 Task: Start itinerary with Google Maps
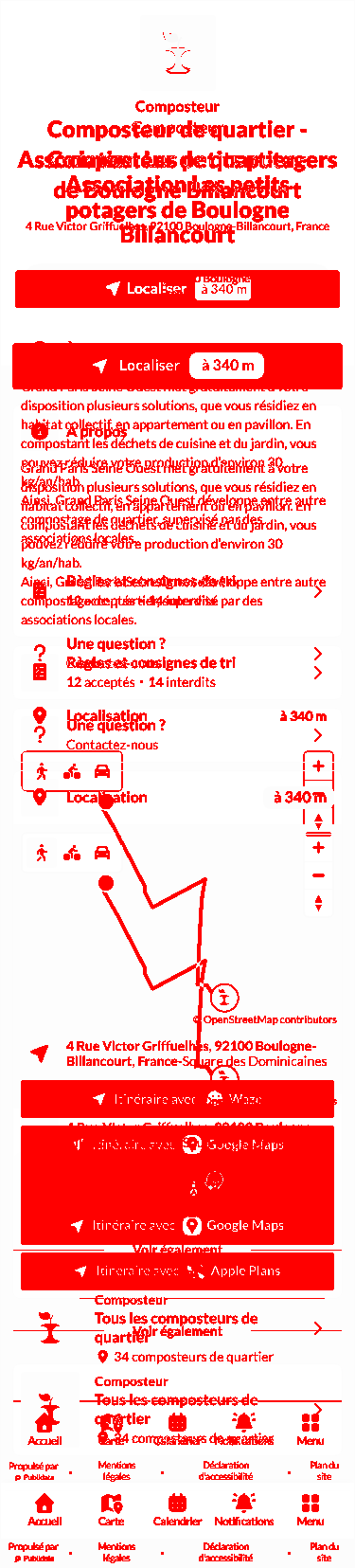coord(177,1225)
